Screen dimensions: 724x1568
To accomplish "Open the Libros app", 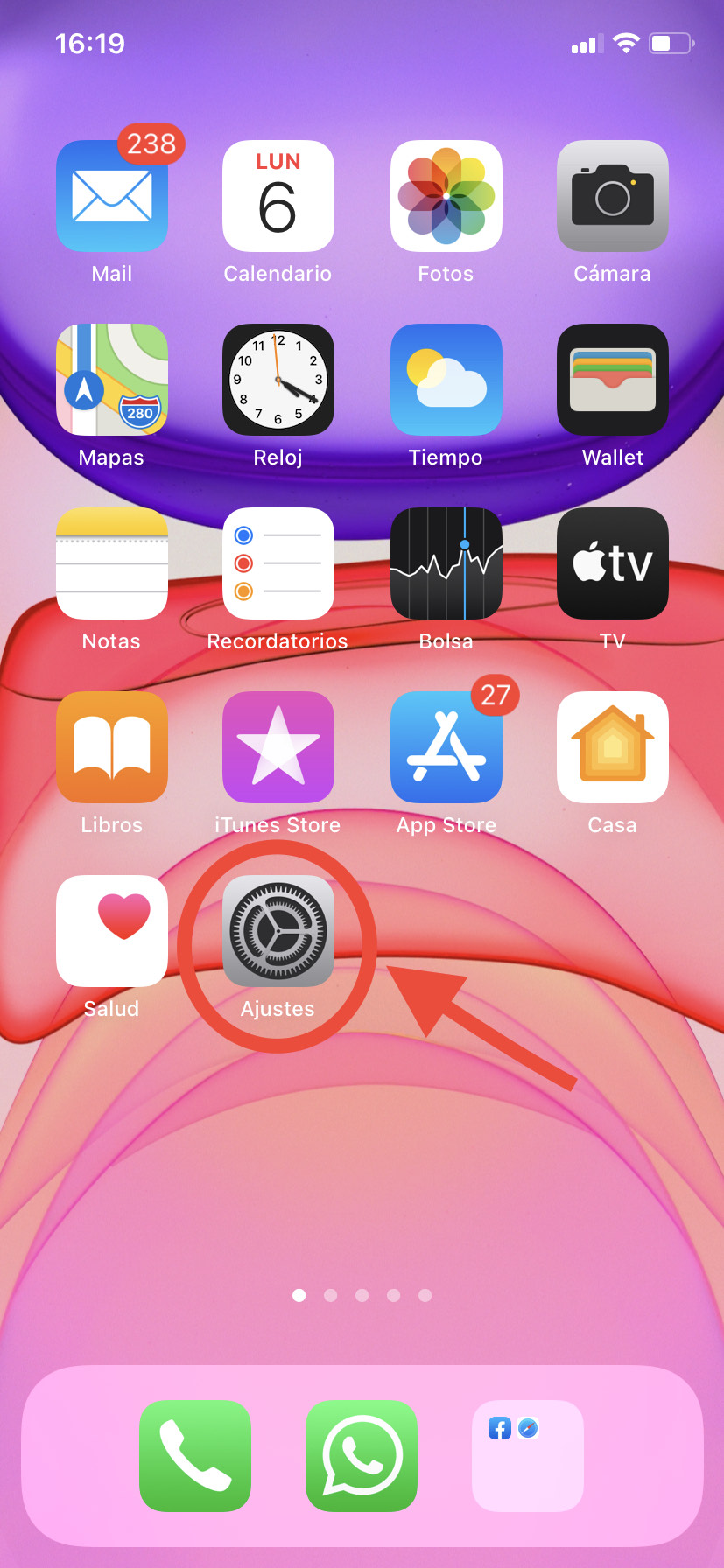I will (x=112, y=747).
